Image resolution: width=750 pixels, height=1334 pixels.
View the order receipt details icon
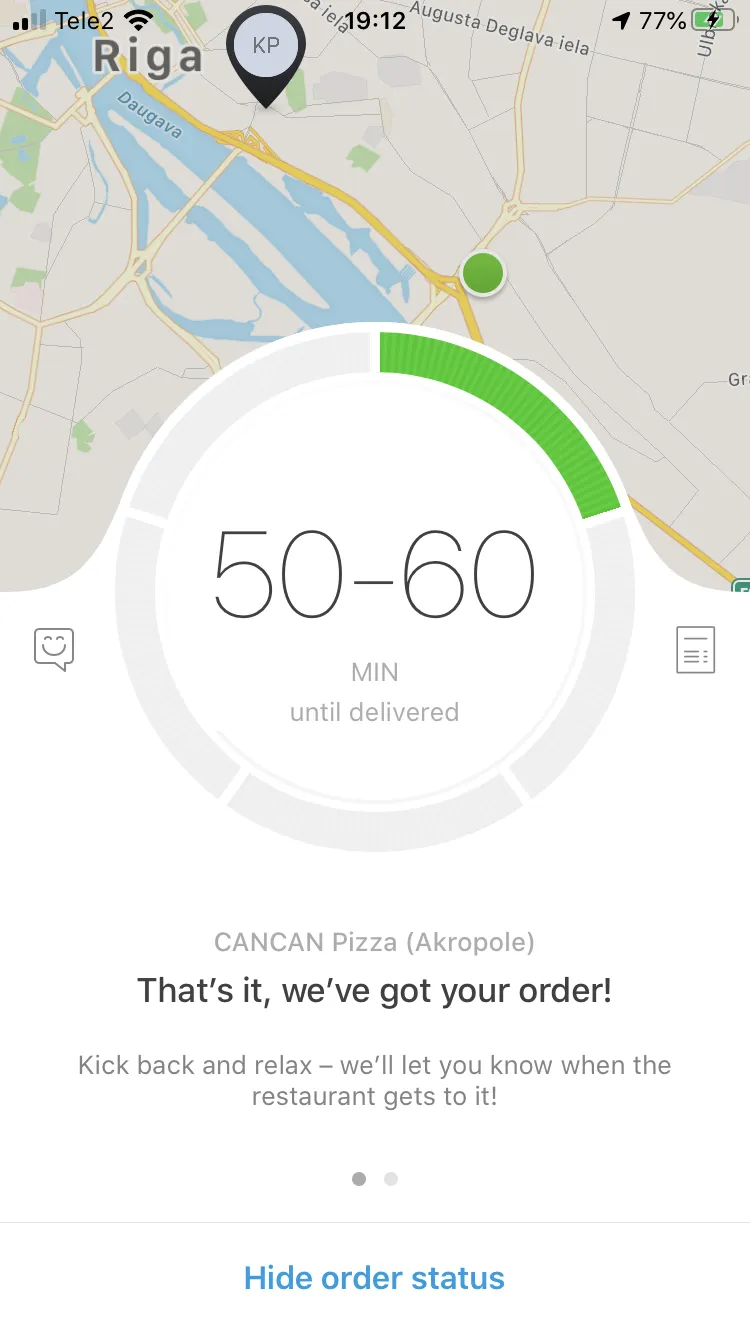click(x=695, y=650)
